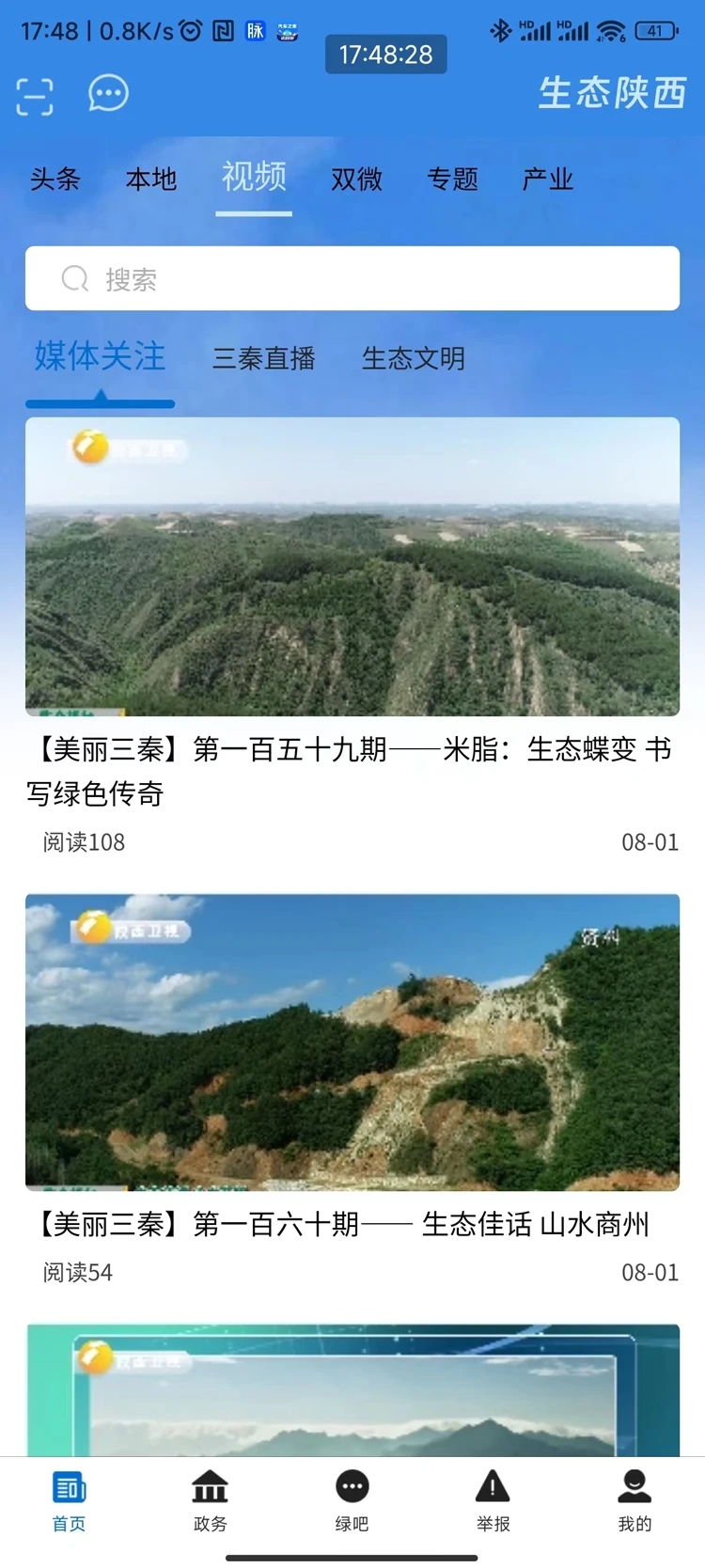Open 政务 in the bottom bar
This screenshot has width=705, height=1568.
click(x=210, y=1500)
